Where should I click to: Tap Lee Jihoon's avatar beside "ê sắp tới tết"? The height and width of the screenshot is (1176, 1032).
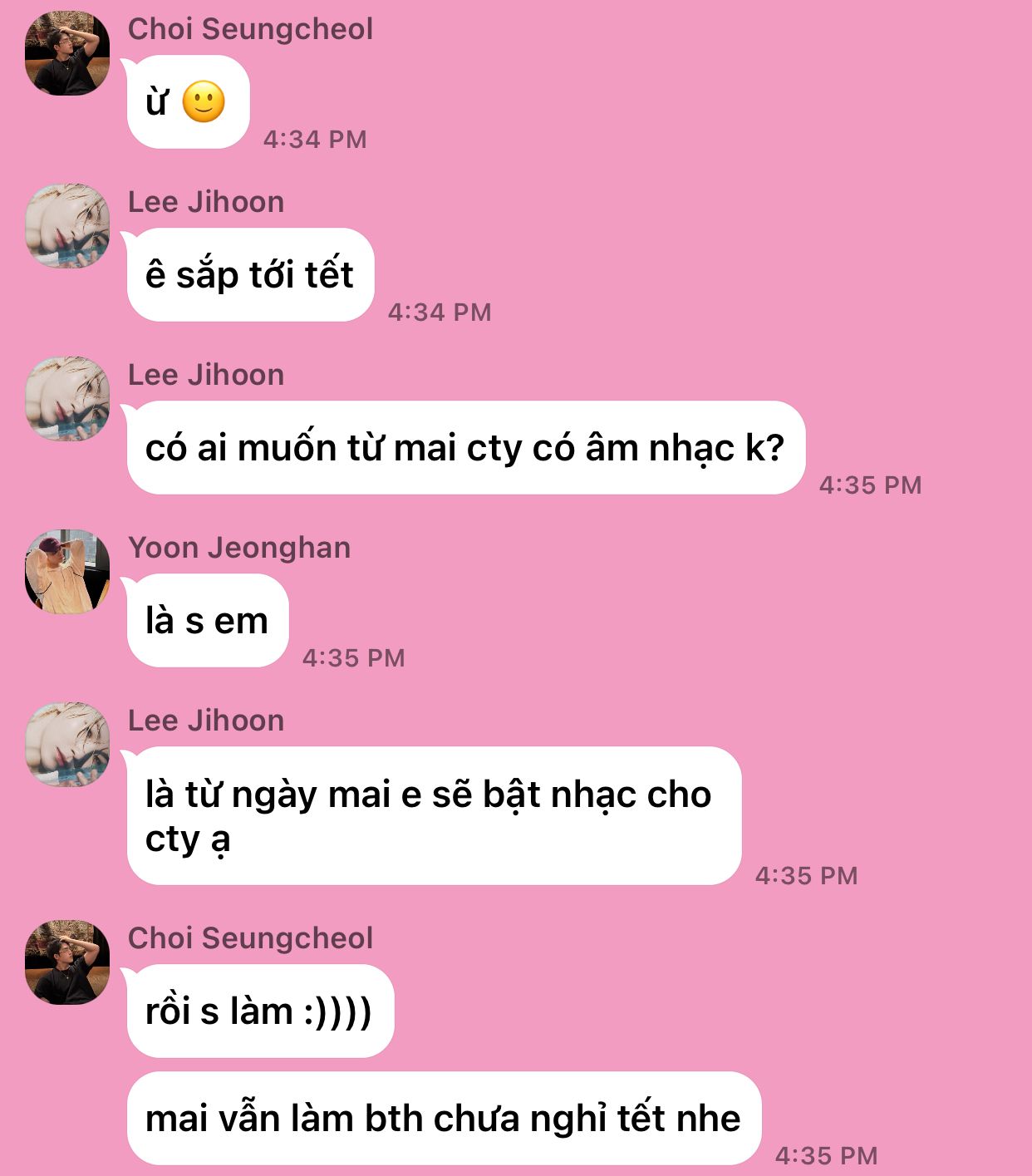click(67, 226)
